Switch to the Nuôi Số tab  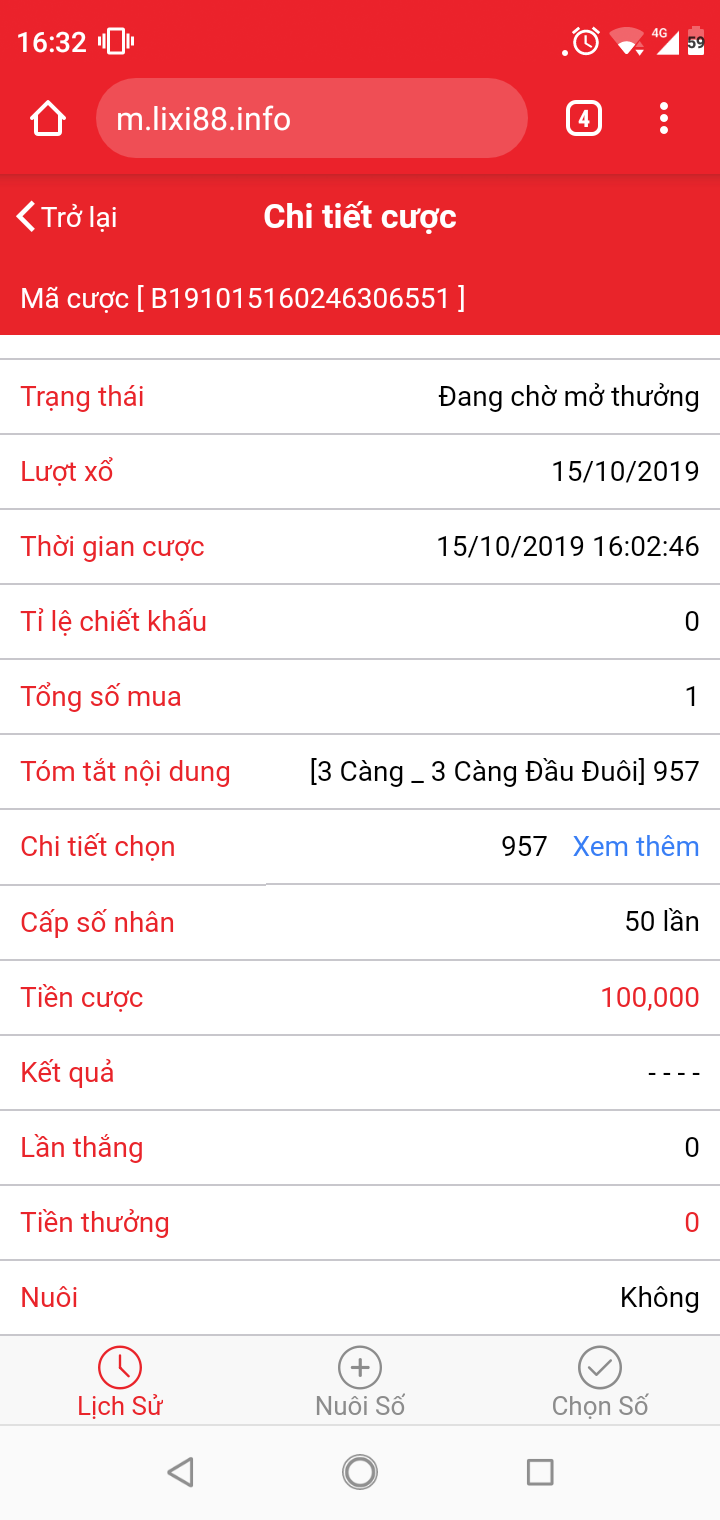(360, 1382)
